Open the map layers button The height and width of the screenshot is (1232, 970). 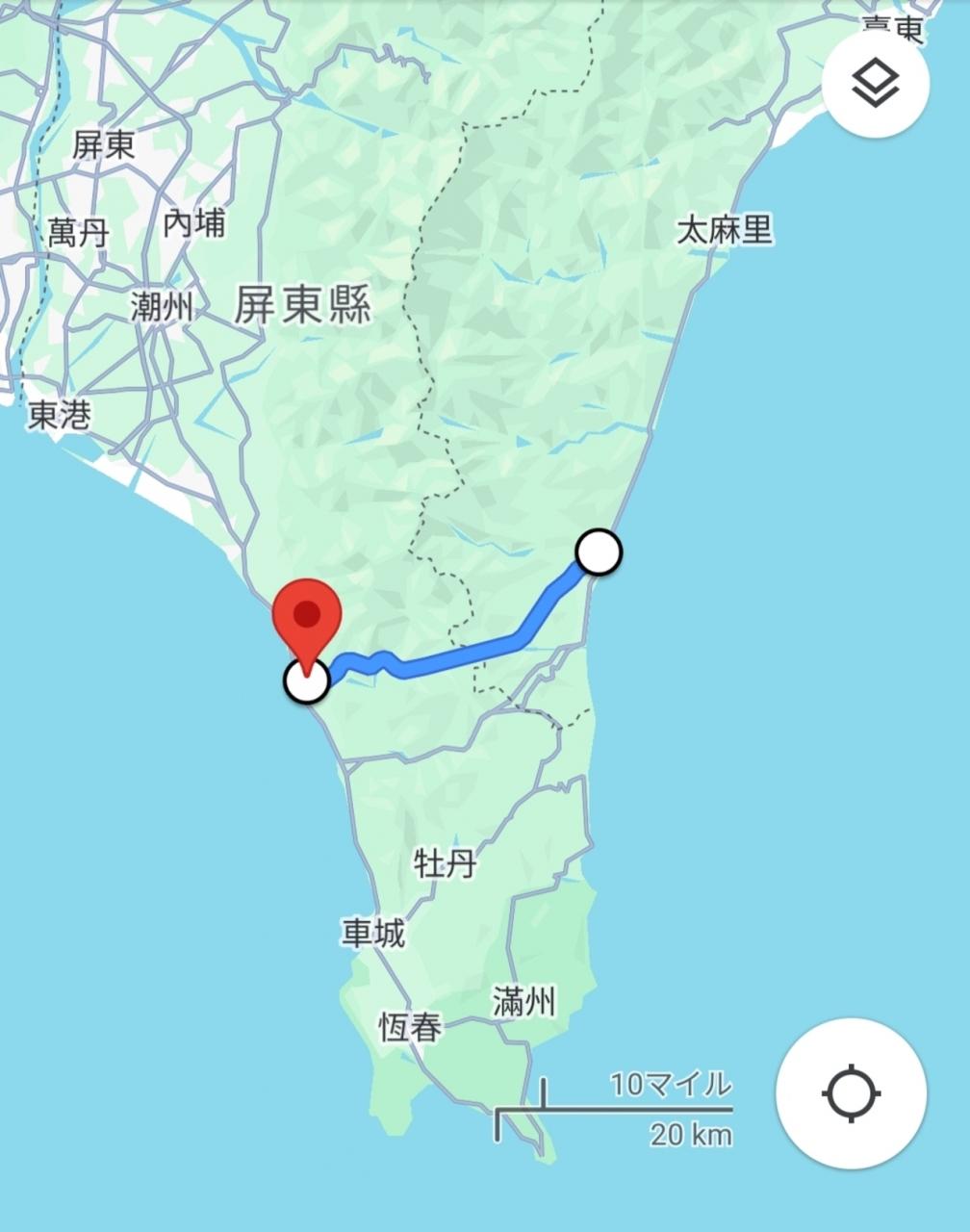coord(876,84)
